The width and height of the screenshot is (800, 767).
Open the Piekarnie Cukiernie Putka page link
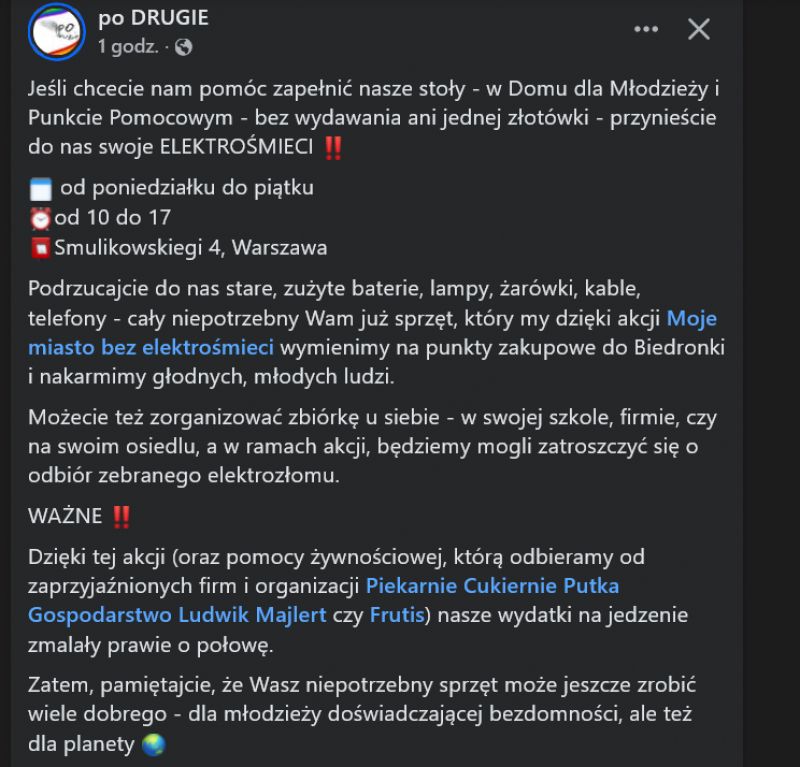point(492,585)
